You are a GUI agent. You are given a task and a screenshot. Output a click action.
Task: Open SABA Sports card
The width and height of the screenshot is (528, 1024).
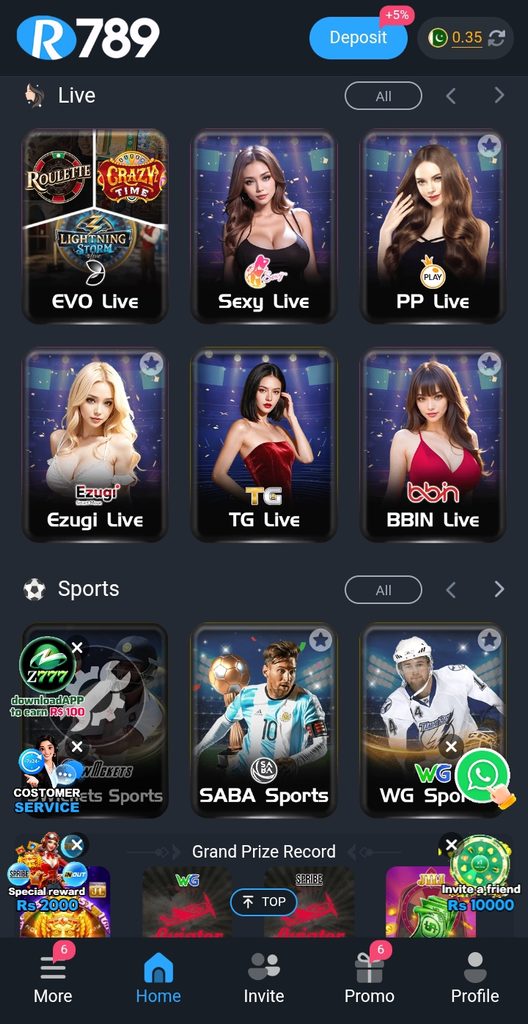pos(264,720)
